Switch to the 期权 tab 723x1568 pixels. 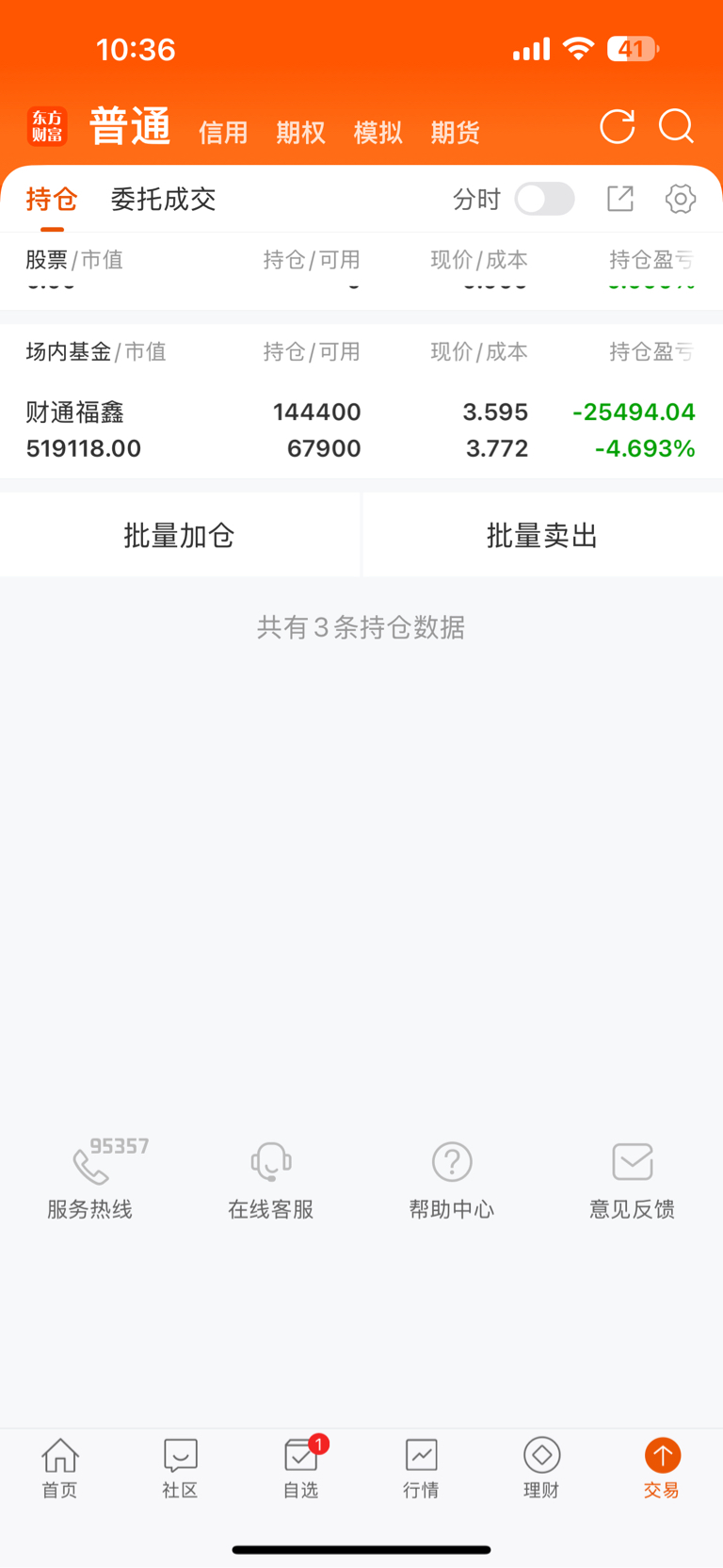click(300, 132)
